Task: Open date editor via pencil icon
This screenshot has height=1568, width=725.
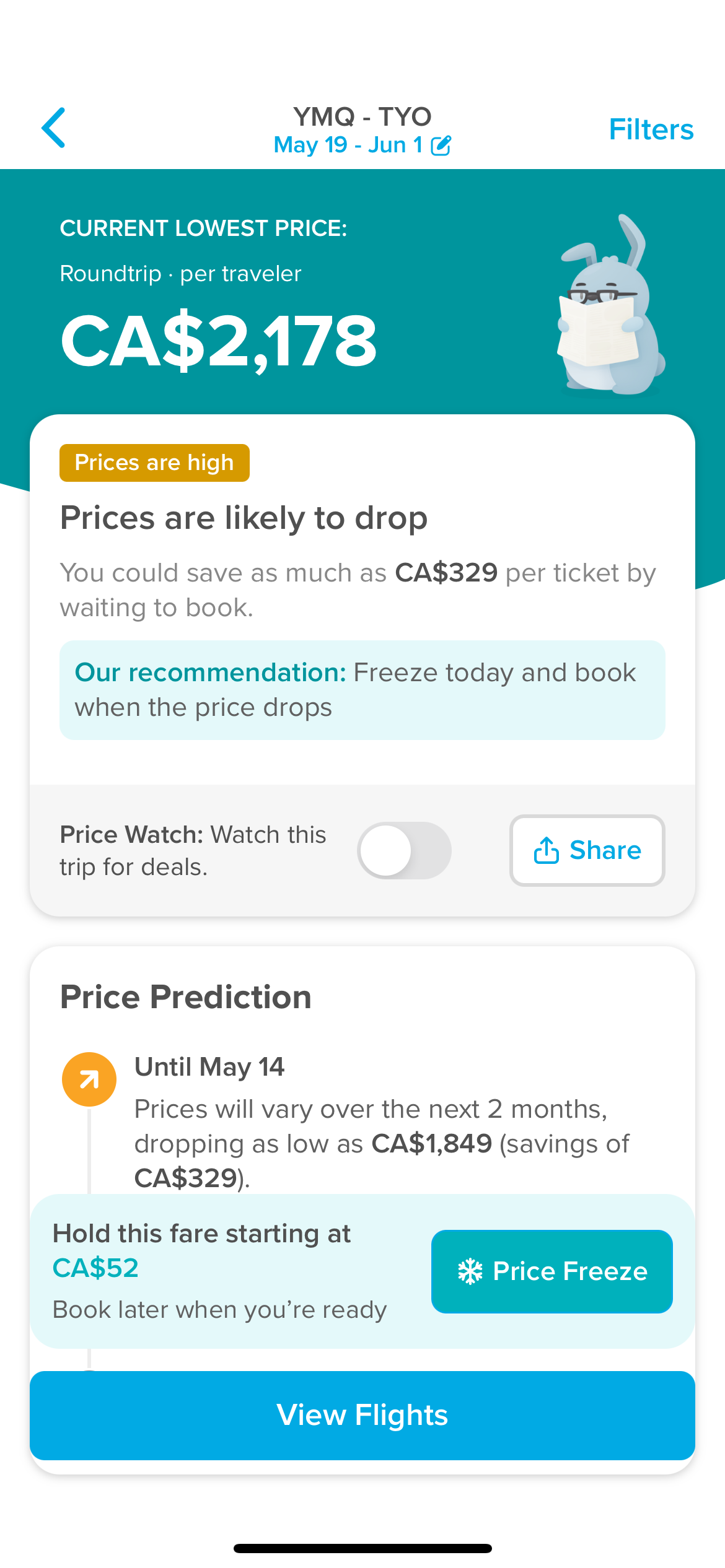Action: coord(441,146)
